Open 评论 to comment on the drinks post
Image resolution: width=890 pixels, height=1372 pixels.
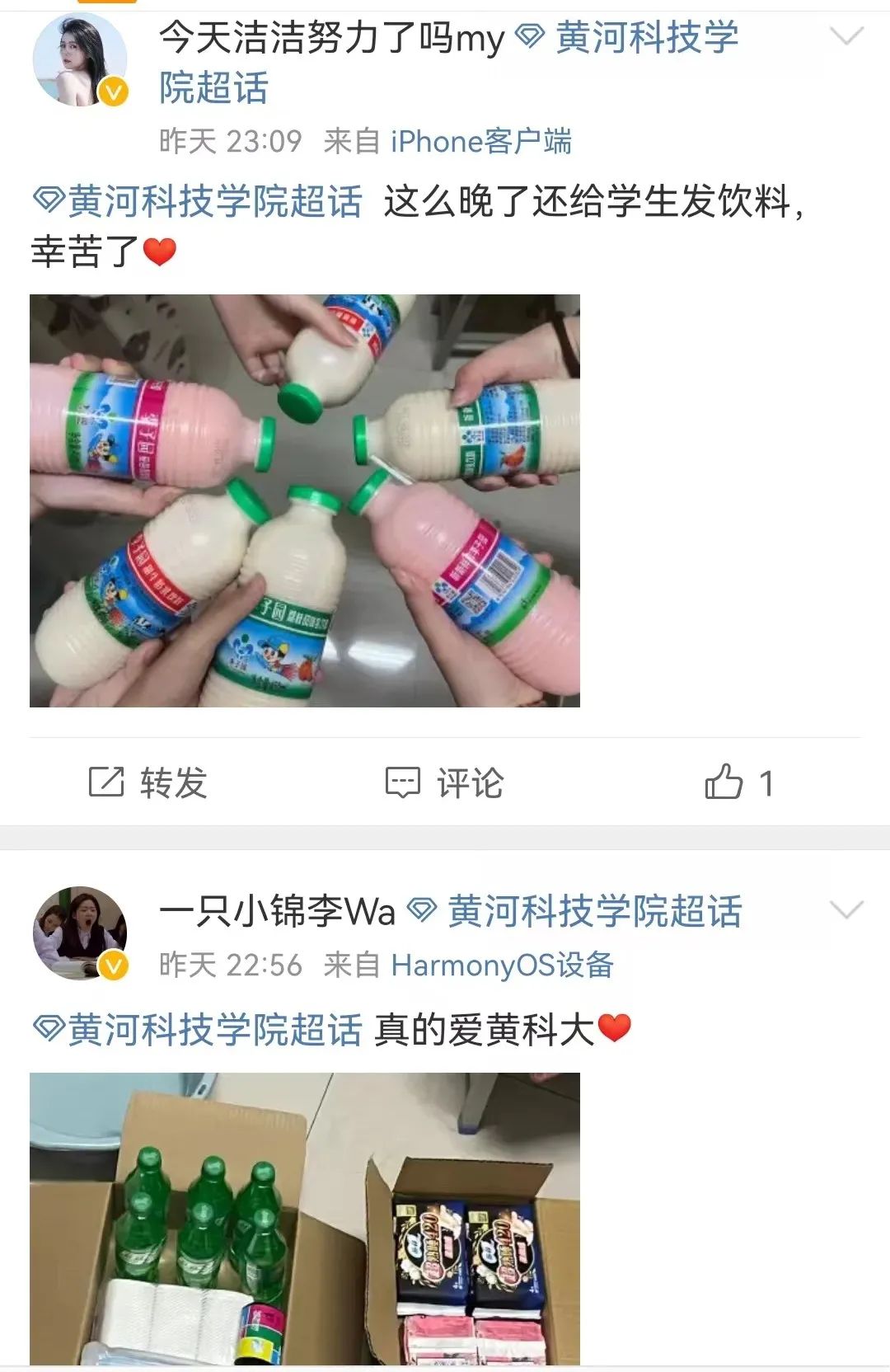(445, 782)
